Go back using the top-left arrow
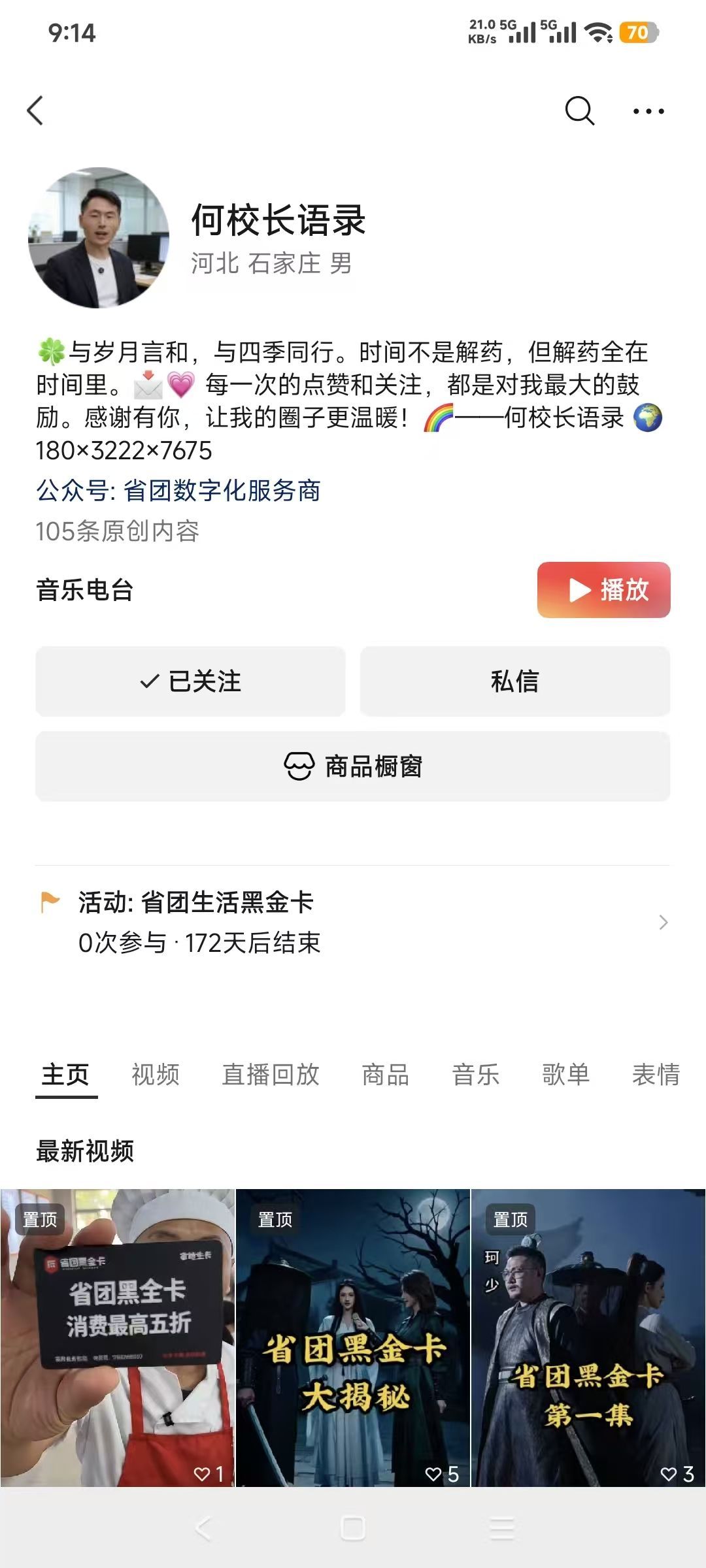The height and width of the screenshot is (1568, 706). (36, 110)
